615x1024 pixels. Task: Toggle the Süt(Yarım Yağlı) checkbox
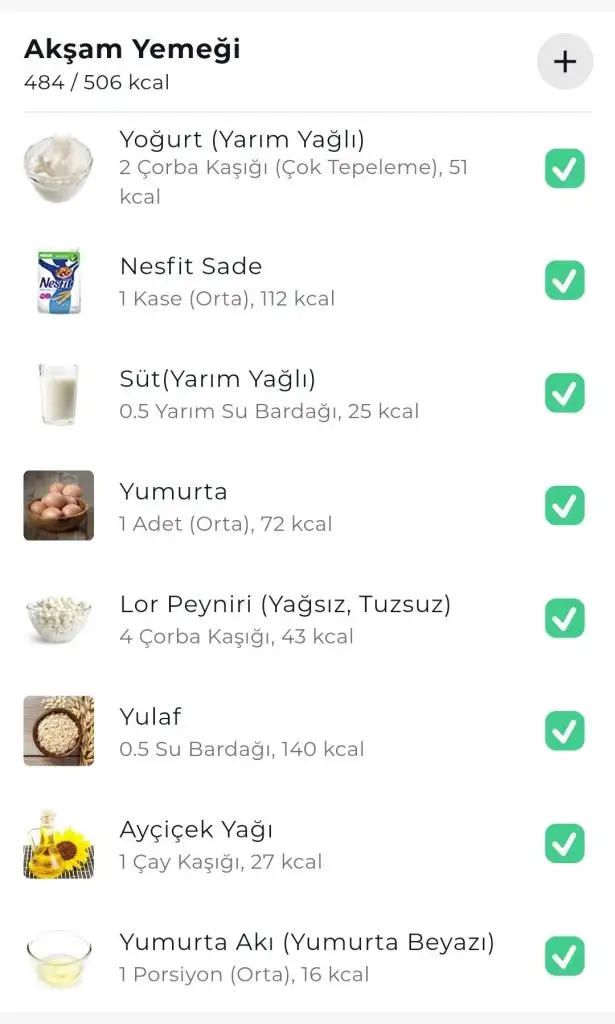coord(564,393)
